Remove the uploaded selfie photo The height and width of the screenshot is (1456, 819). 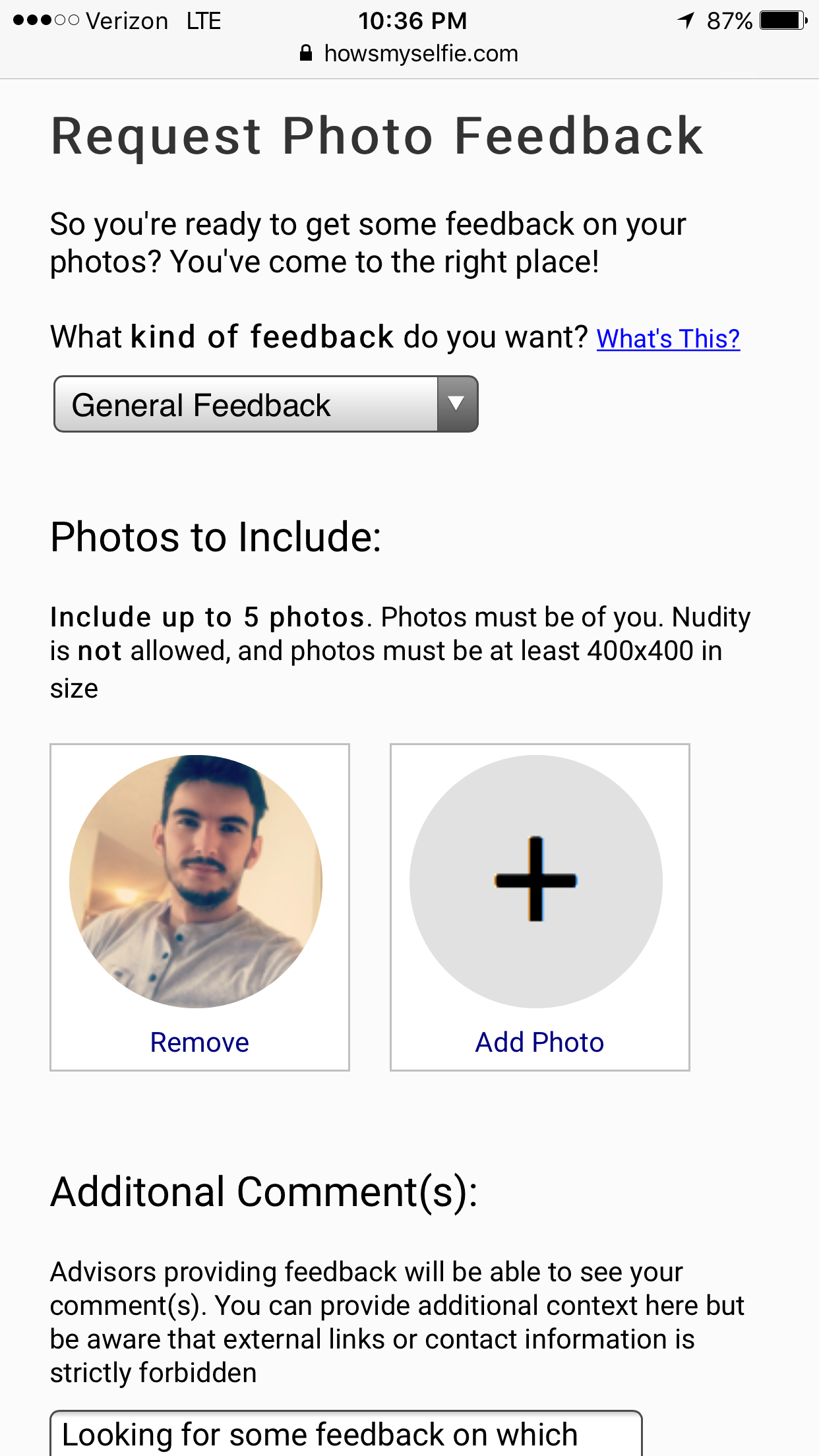pyautogui.click(x=199, y=1042)
